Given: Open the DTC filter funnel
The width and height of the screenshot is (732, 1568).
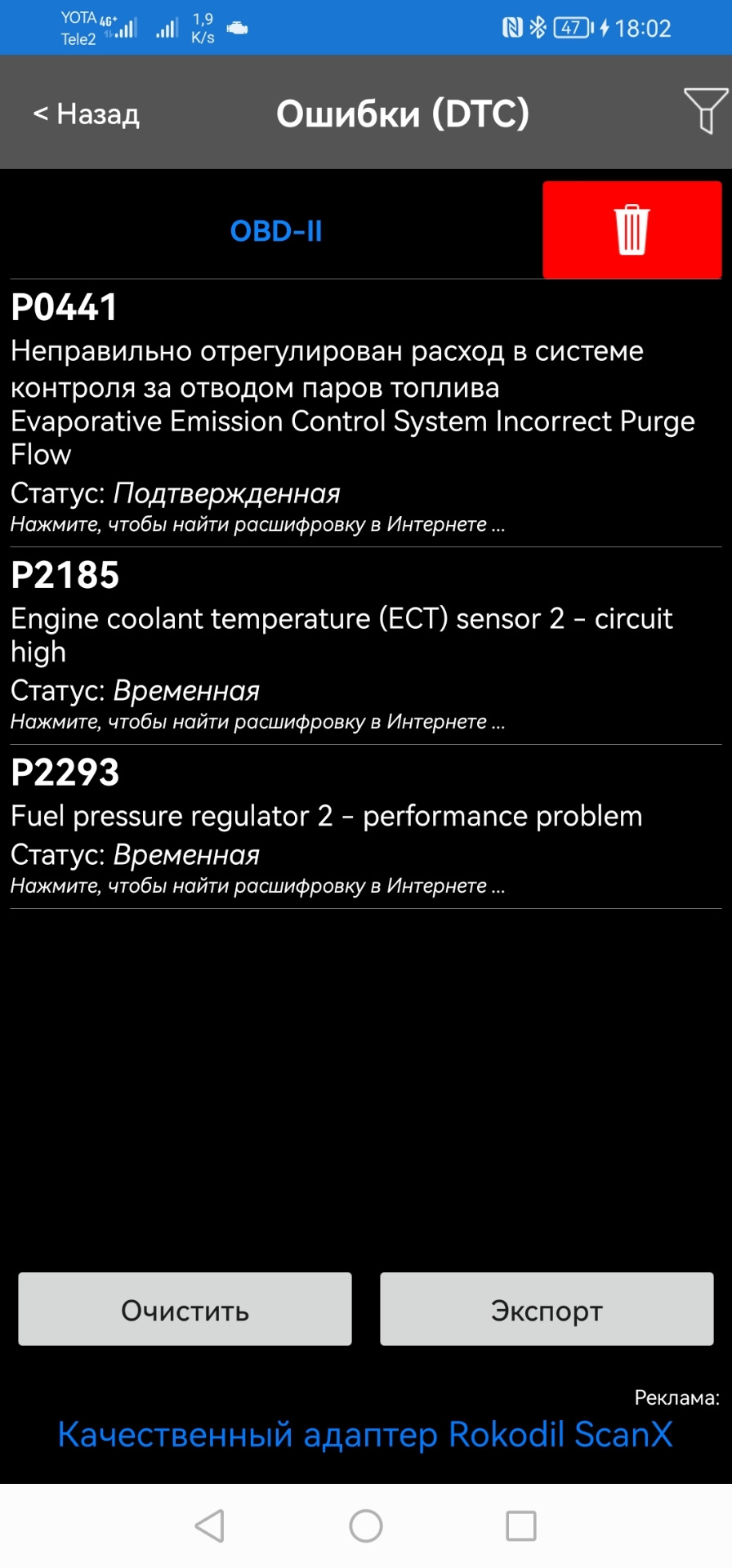Looking at the screenshot, I should 705,110.
